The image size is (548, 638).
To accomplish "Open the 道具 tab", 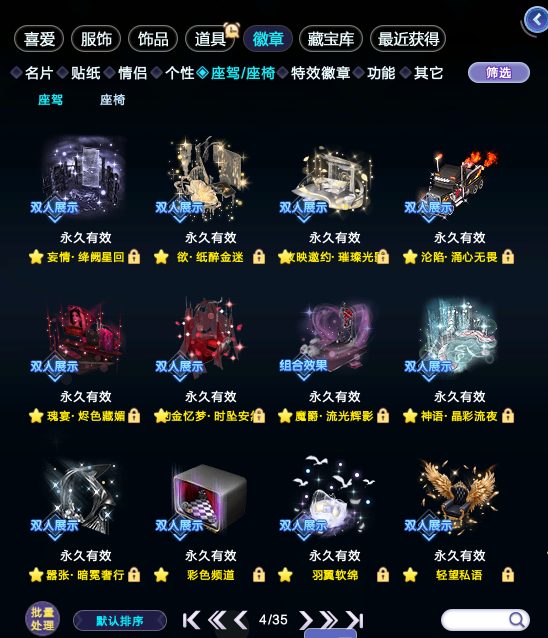I will [210, 39].
